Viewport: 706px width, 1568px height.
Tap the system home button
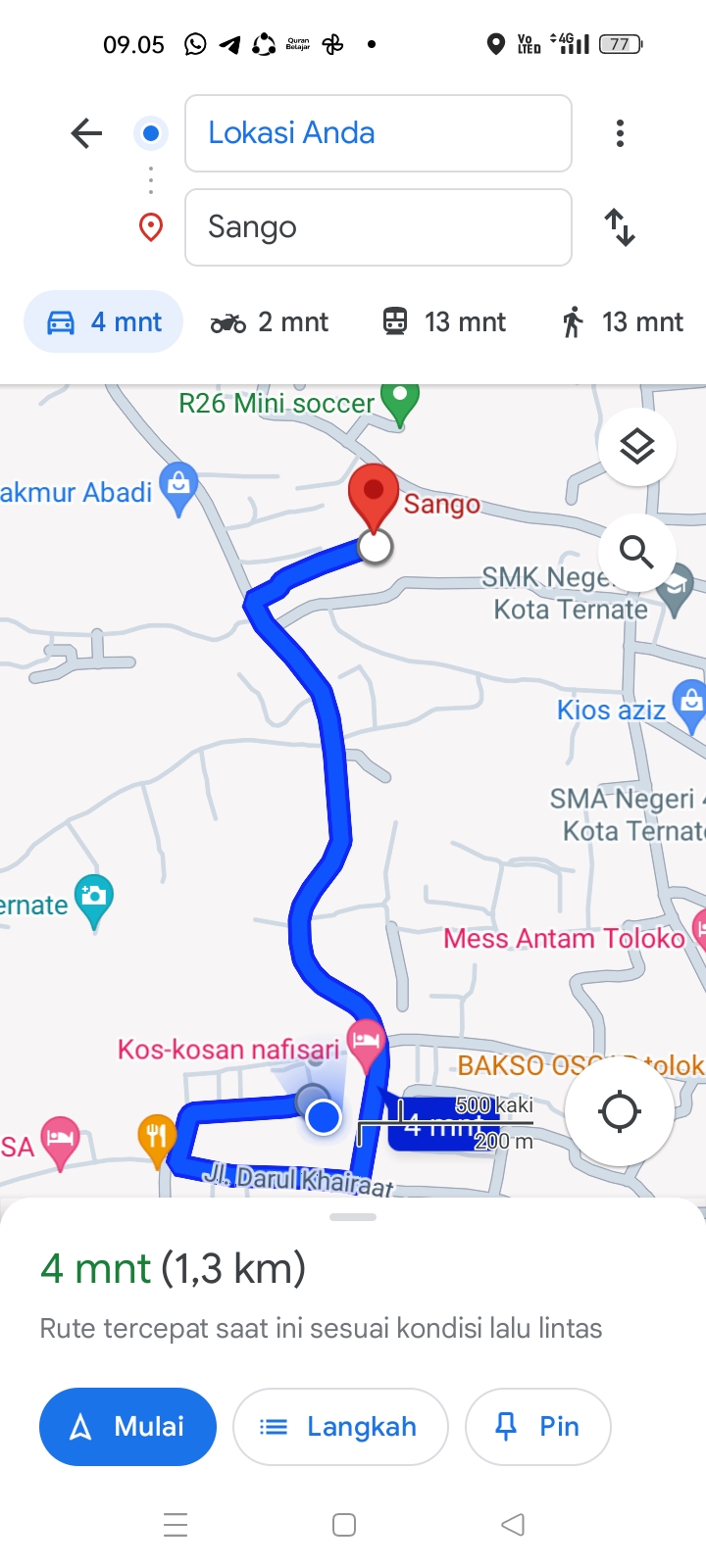pyautogui.click(x=344, y=1525)
